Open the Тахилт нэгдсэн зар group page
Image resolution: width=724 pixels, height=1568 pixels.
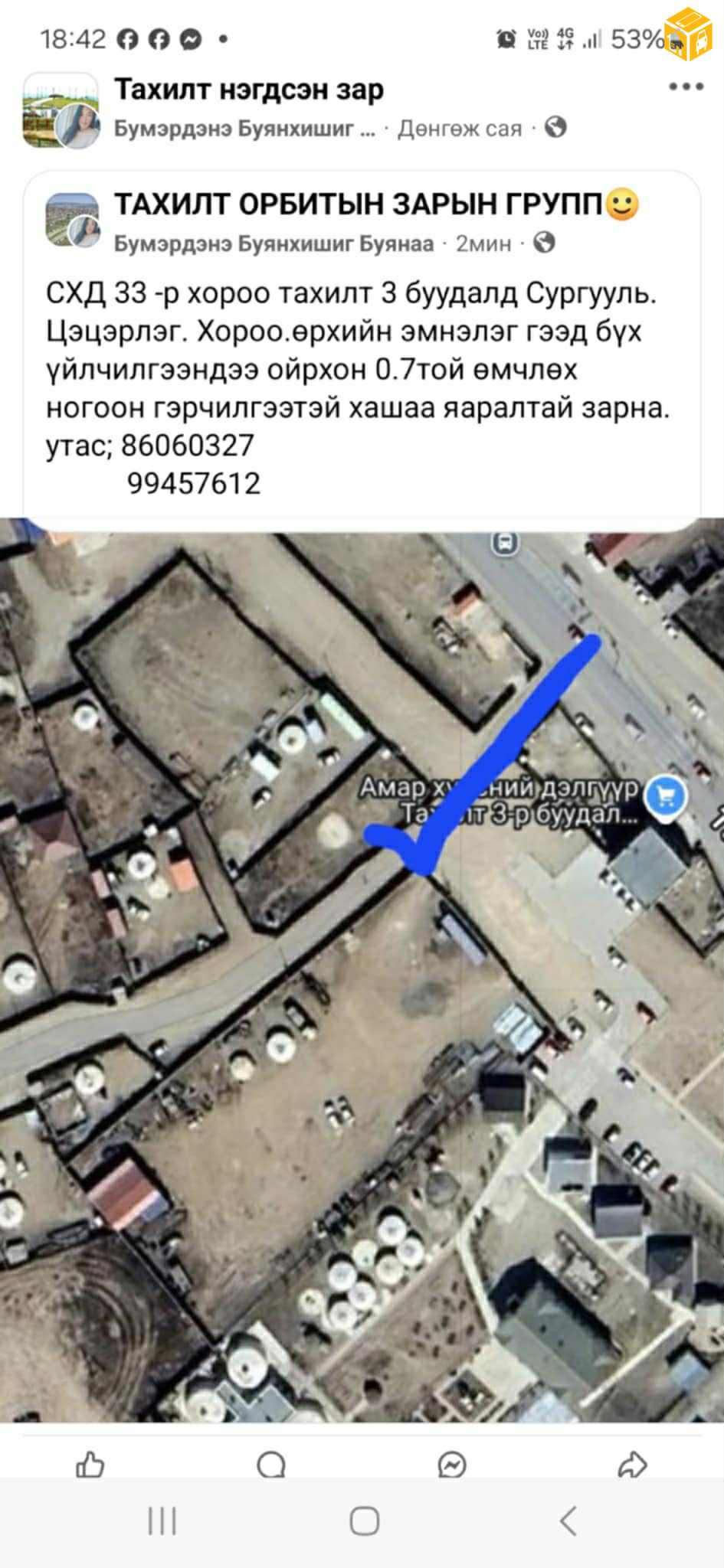pyautogui.click(x=249, y=90)
